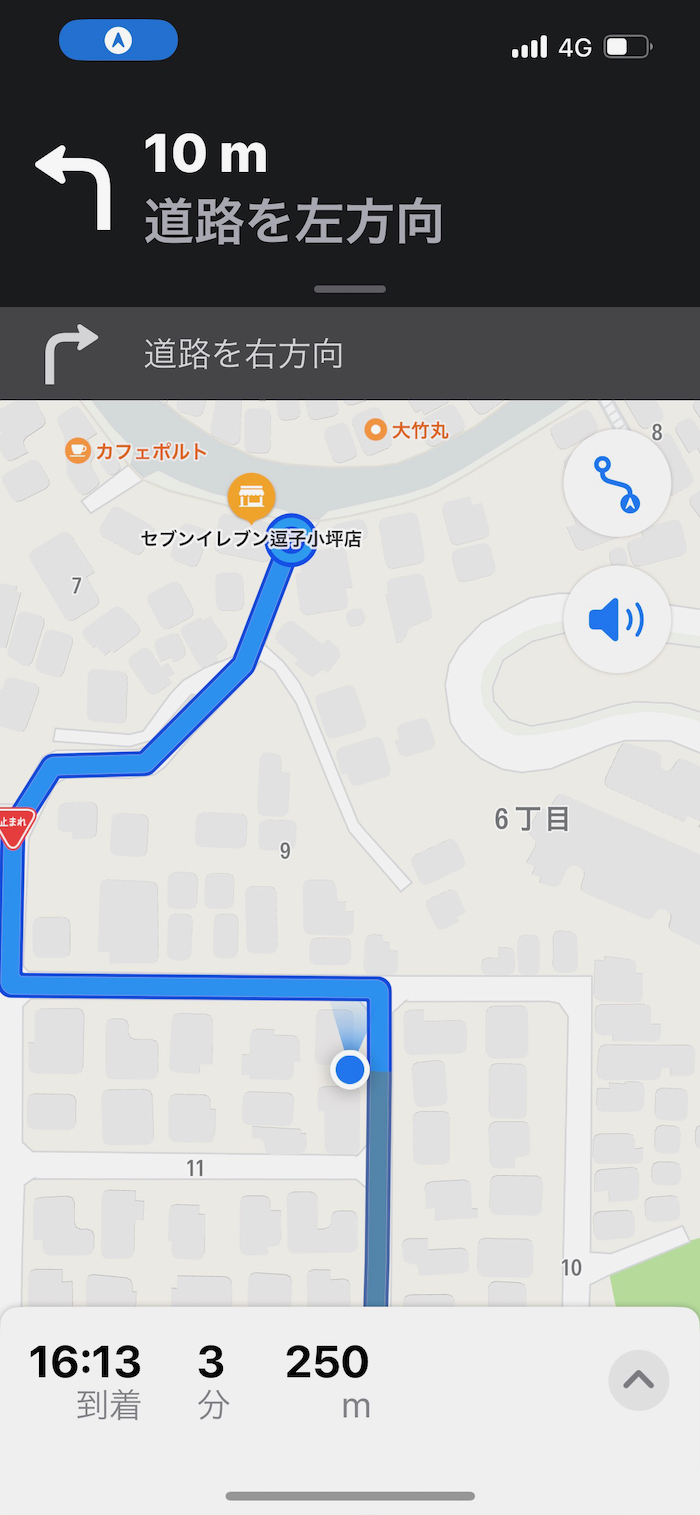Tap the セブンイレブン逗子小坪店 store marker

(251, 495)
